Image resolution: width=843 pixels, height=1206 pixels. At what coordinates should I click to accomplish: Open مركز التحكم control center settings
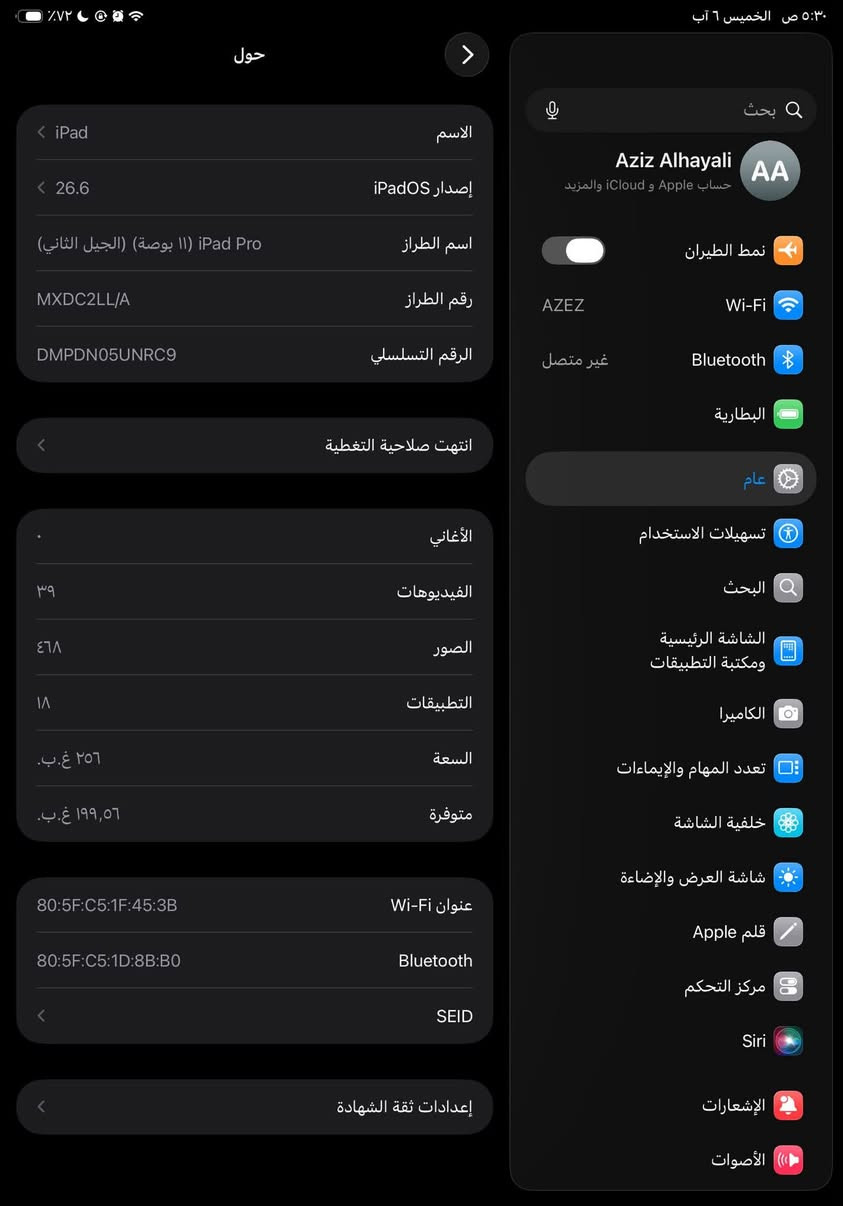671,986
